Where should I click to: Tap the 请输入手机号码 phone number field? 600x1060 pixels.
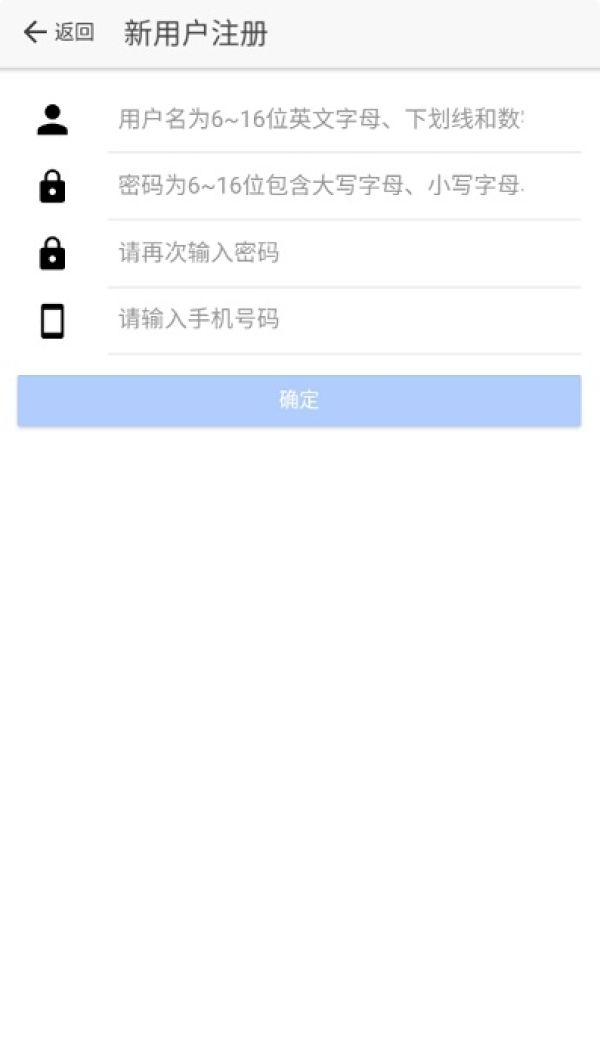[x=344, y=320]
